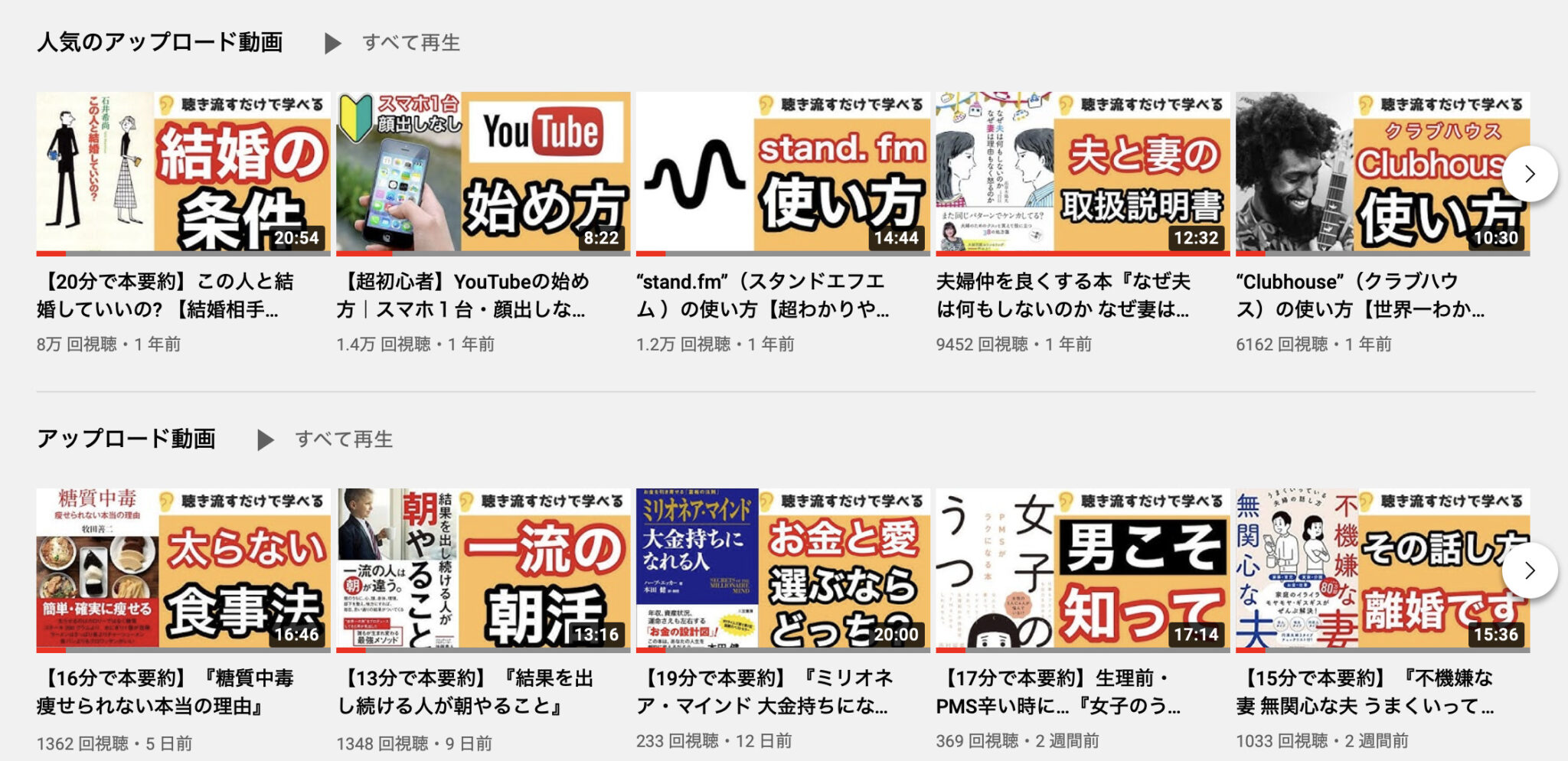Show next videos in uploads row
The image size is (1568, 761).
pos(1529,570)
